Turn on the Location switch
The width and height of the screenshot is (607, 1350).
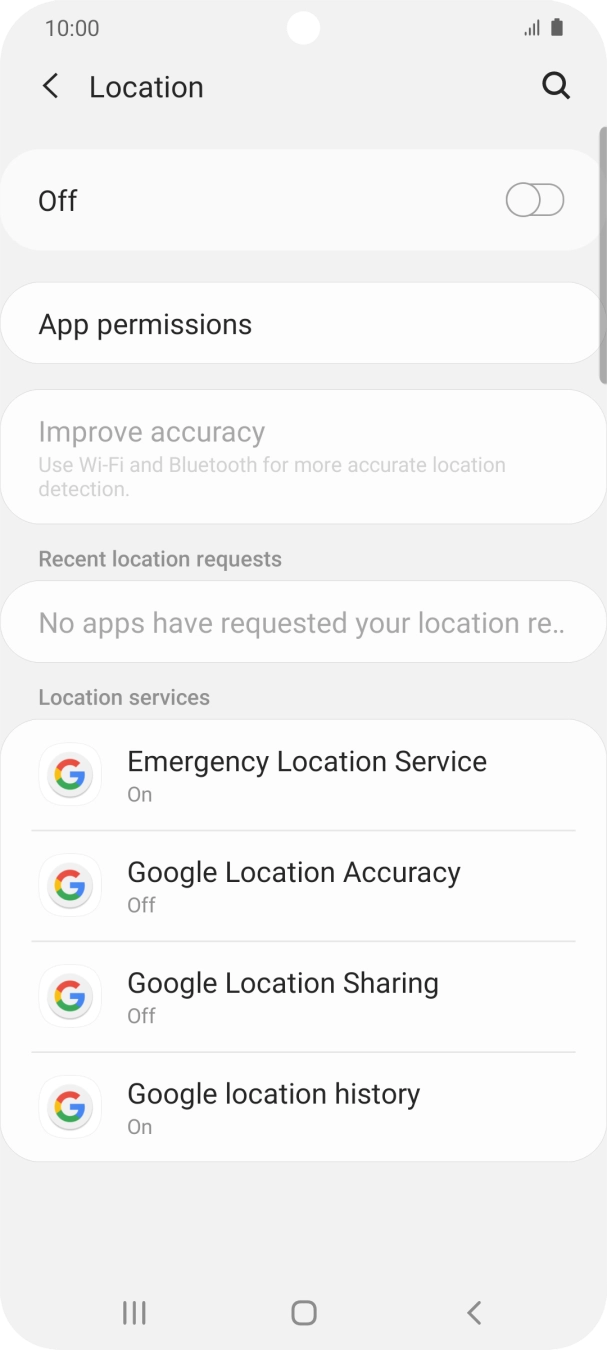point(534,201)
